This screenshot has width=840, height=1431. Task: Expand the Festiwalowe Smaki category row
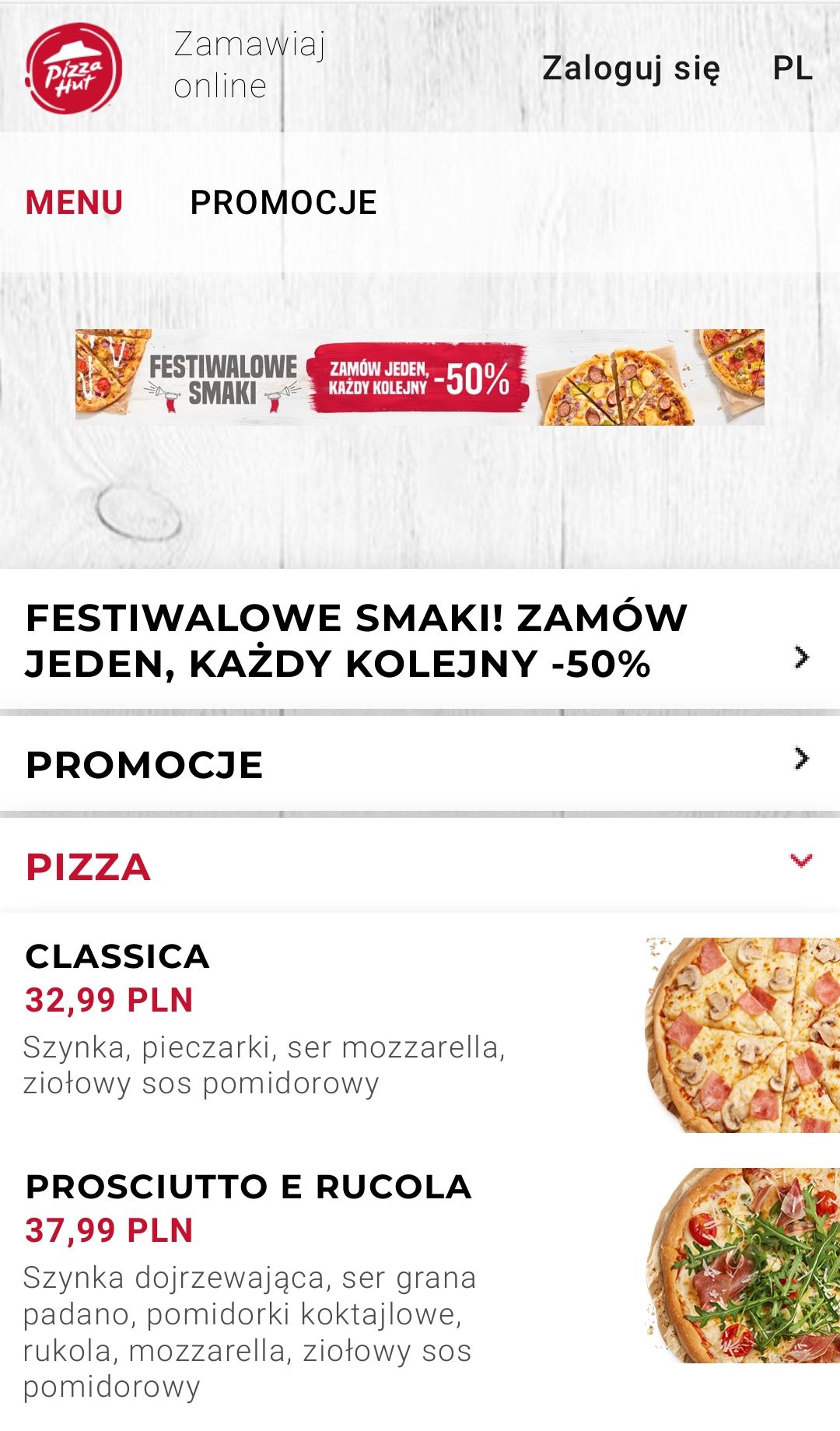420,640
